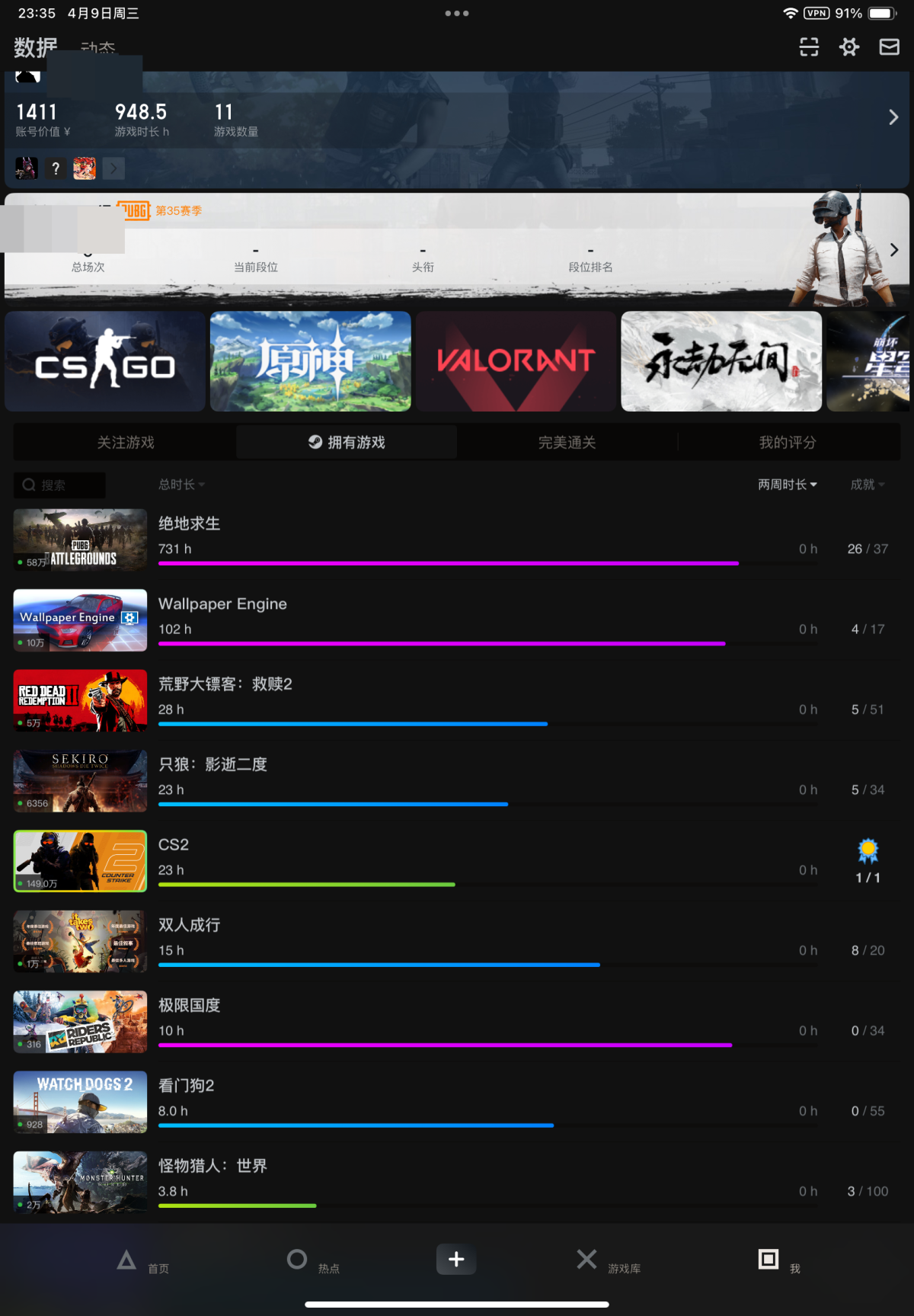Switch to 完美通关 tab
914x1316 pixels.
coord(567,443)
